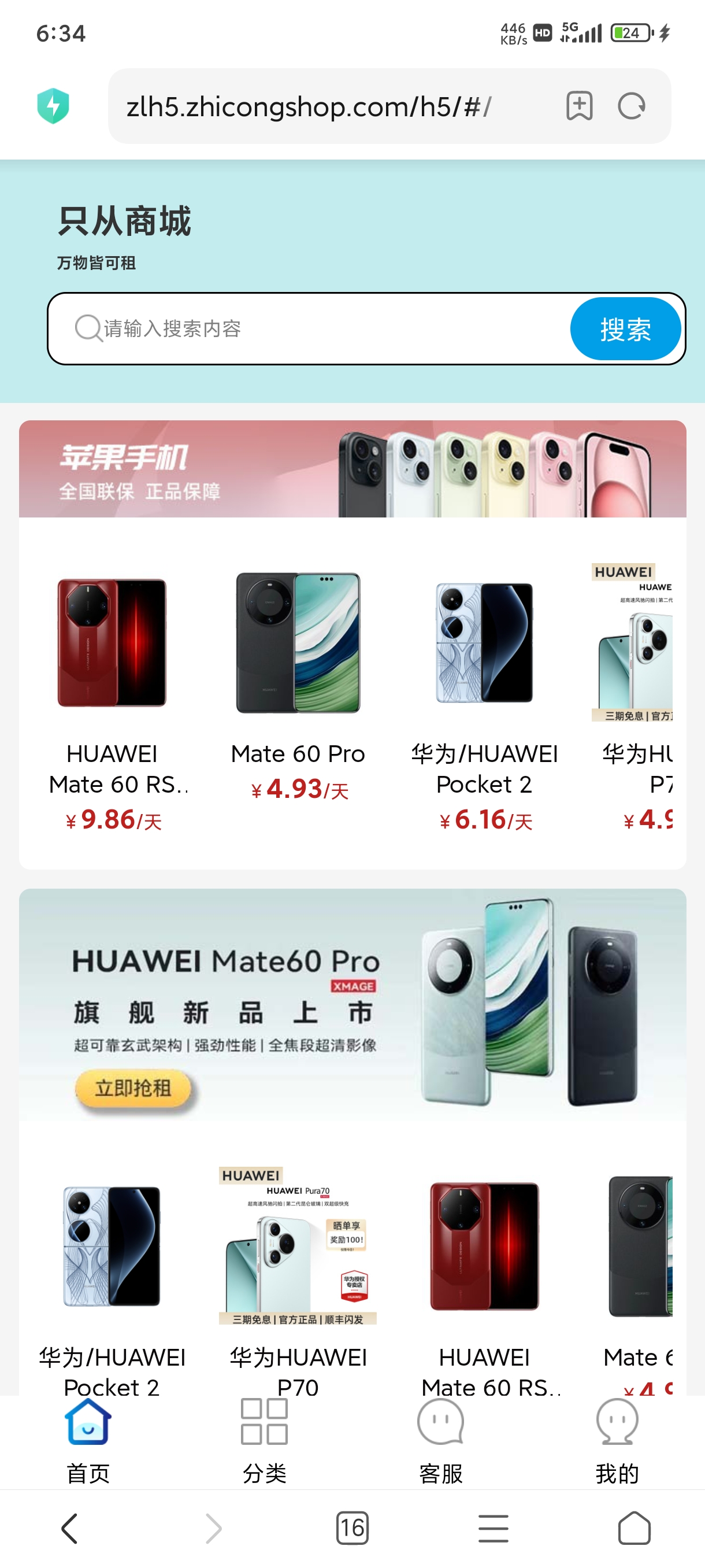Open the 苹果手机 banner

(x=353, y=469)
